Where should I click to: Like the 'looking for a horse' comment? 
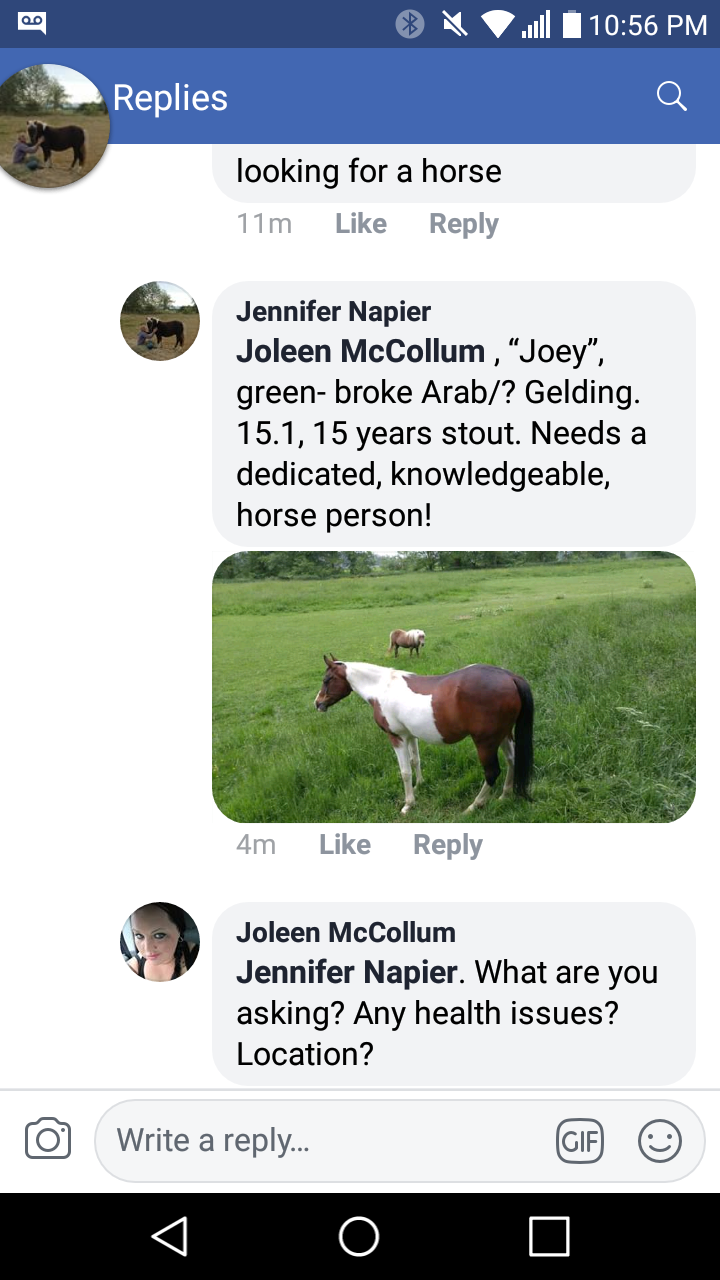pos(361,224)
